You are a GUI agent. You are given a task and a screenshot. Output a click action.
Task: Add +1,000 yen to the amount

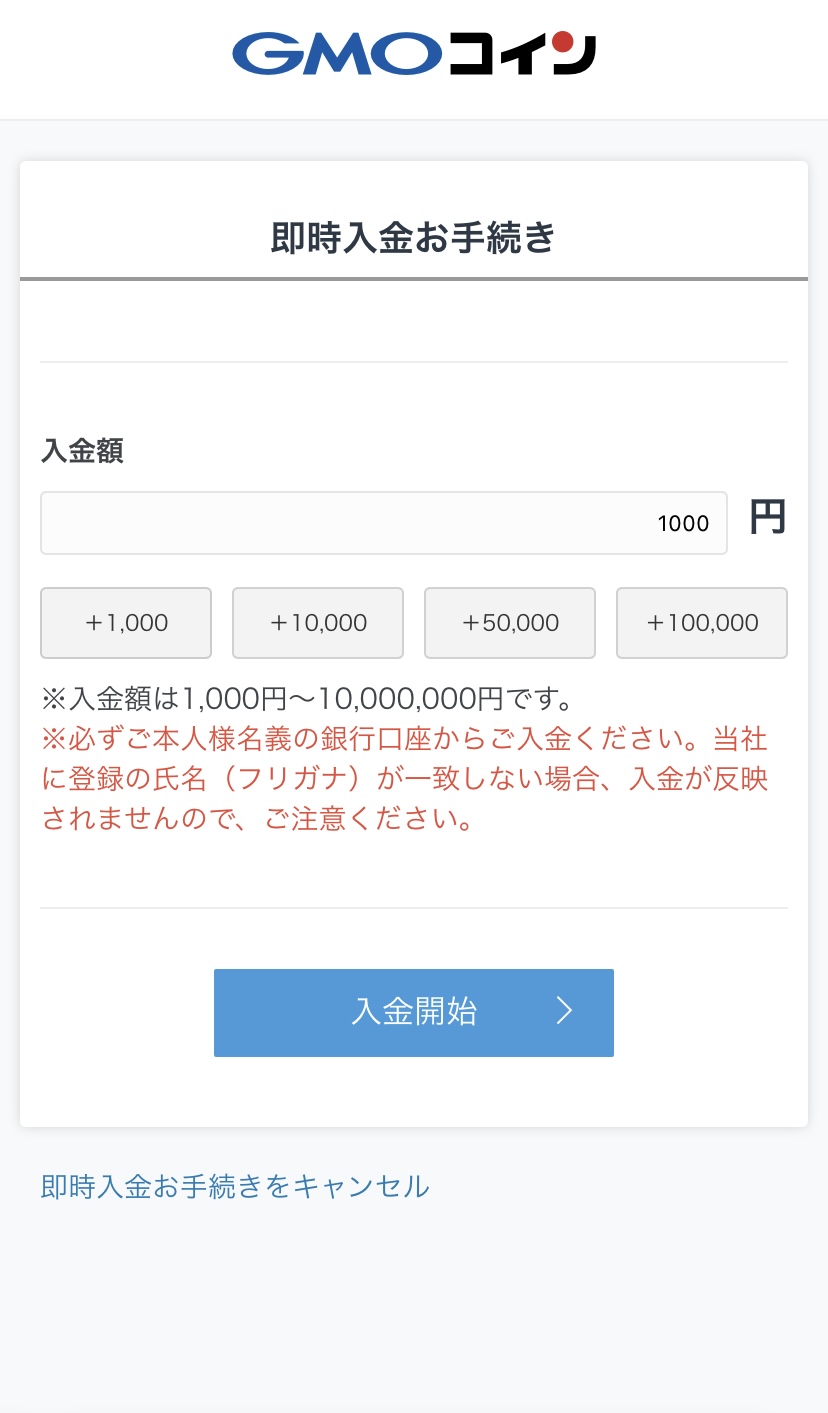(x=126, y=623)
